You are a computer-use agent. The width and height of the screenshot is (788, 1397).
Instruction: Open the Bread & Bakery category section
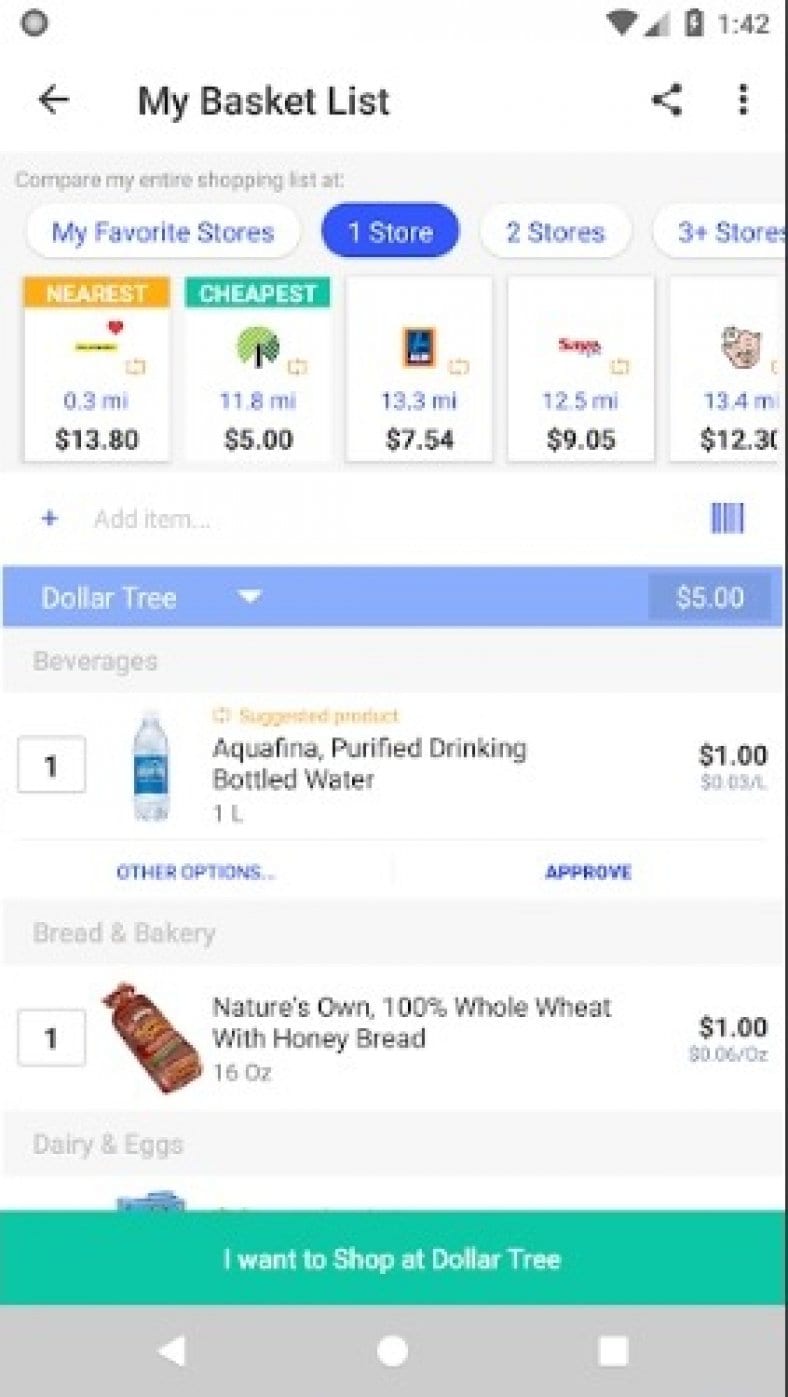point(123,932)
